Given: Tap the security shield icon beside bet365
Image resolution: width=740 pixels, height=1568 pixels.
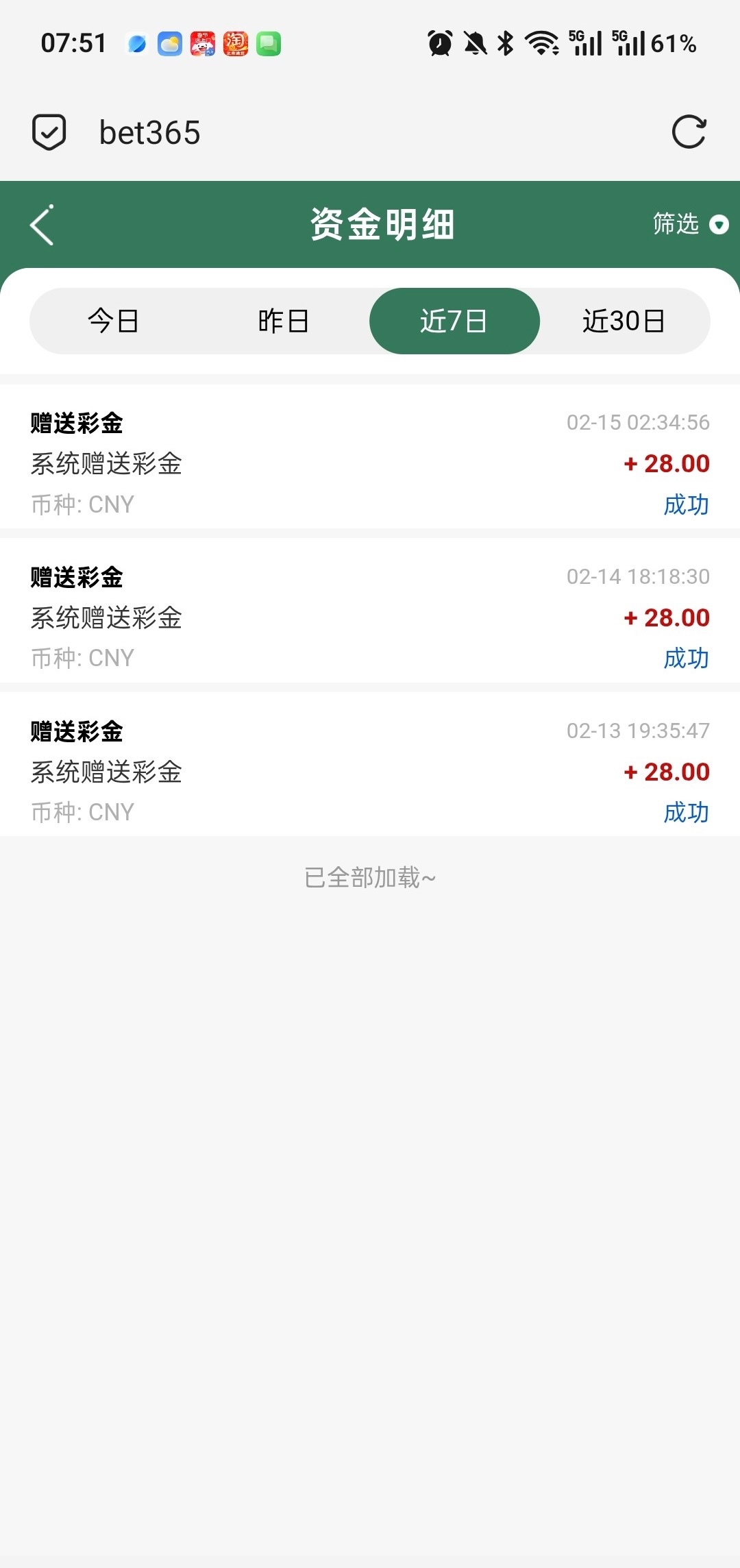Looking at the screenshot, I should click(49, 132).
